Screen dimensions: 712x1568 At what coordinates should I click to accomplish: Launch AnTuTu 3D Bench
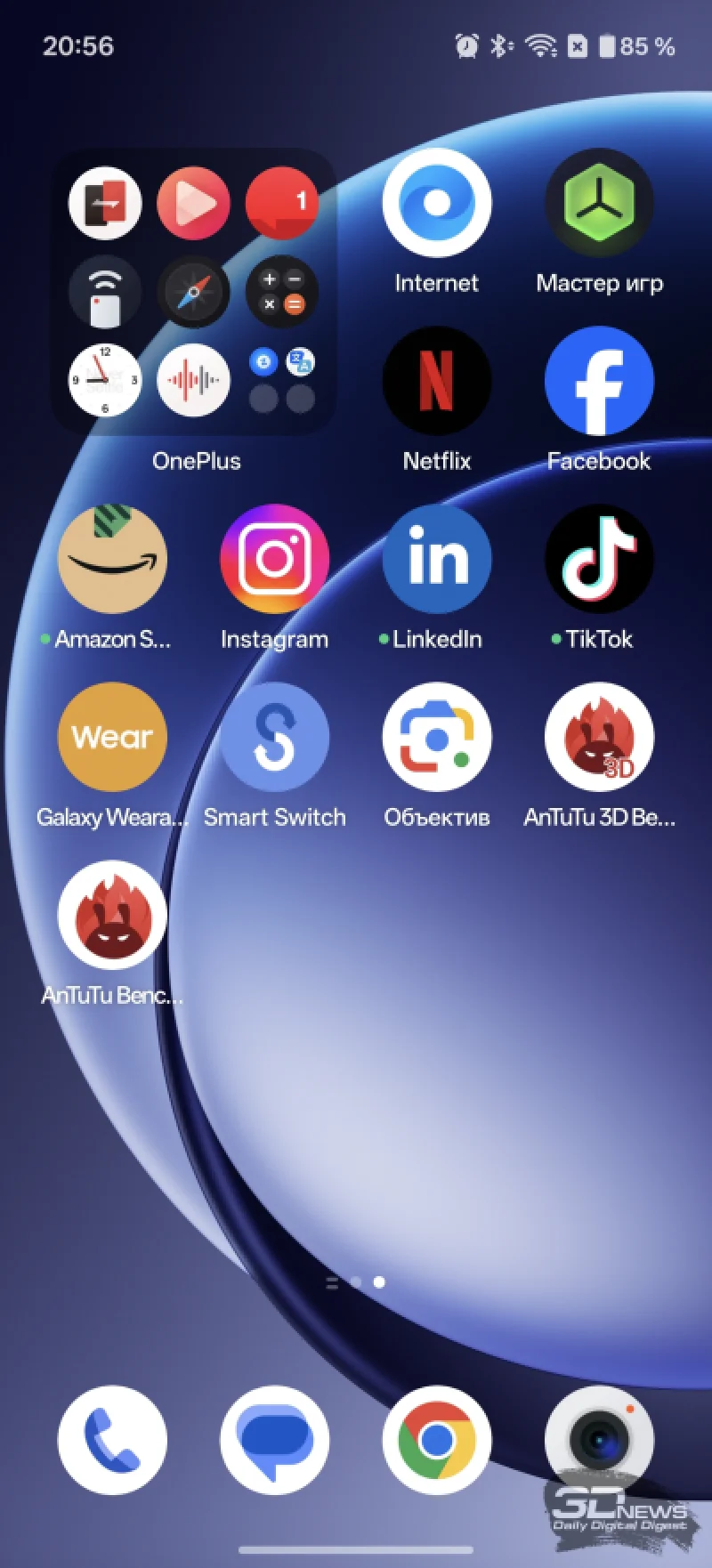[599, 737]
